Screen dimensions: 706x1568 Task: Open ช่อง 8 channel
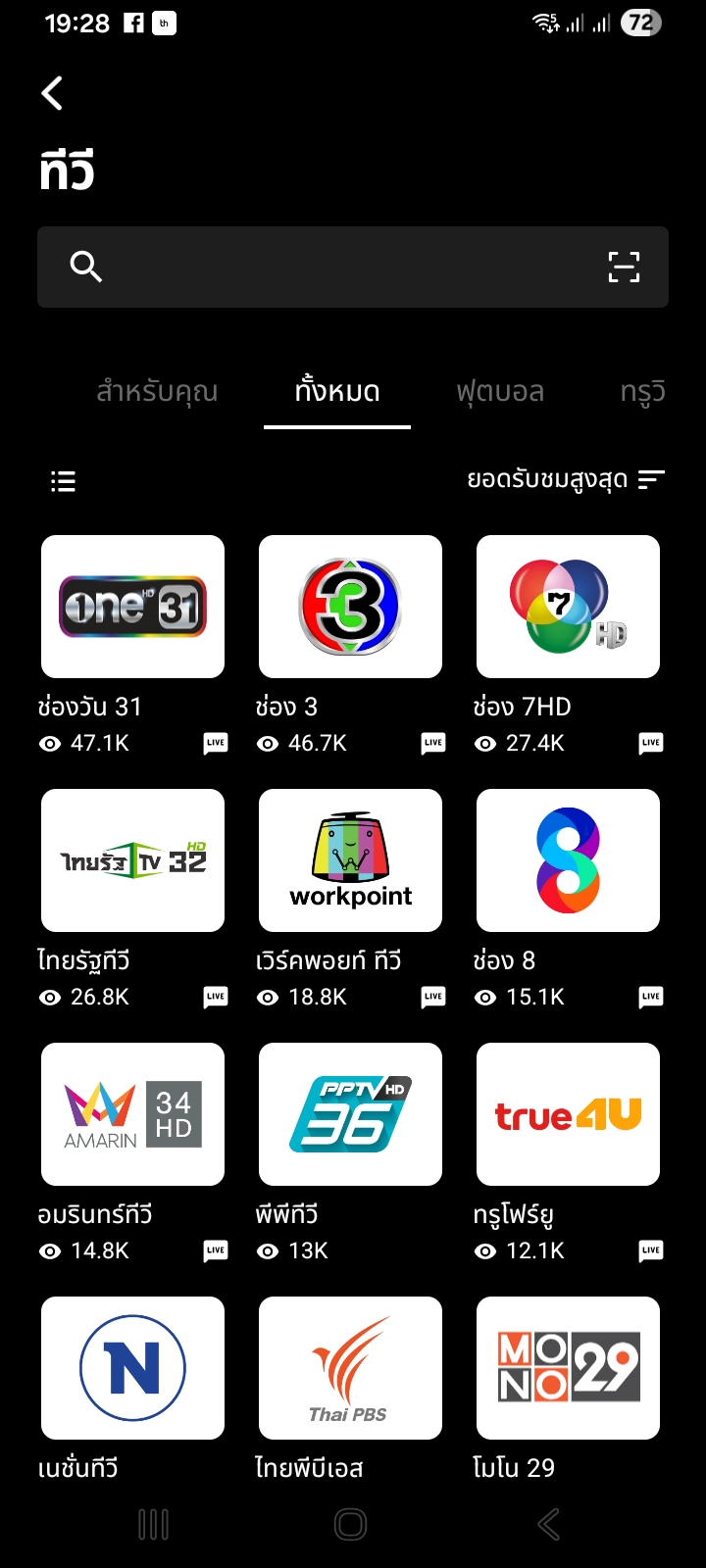568,860
